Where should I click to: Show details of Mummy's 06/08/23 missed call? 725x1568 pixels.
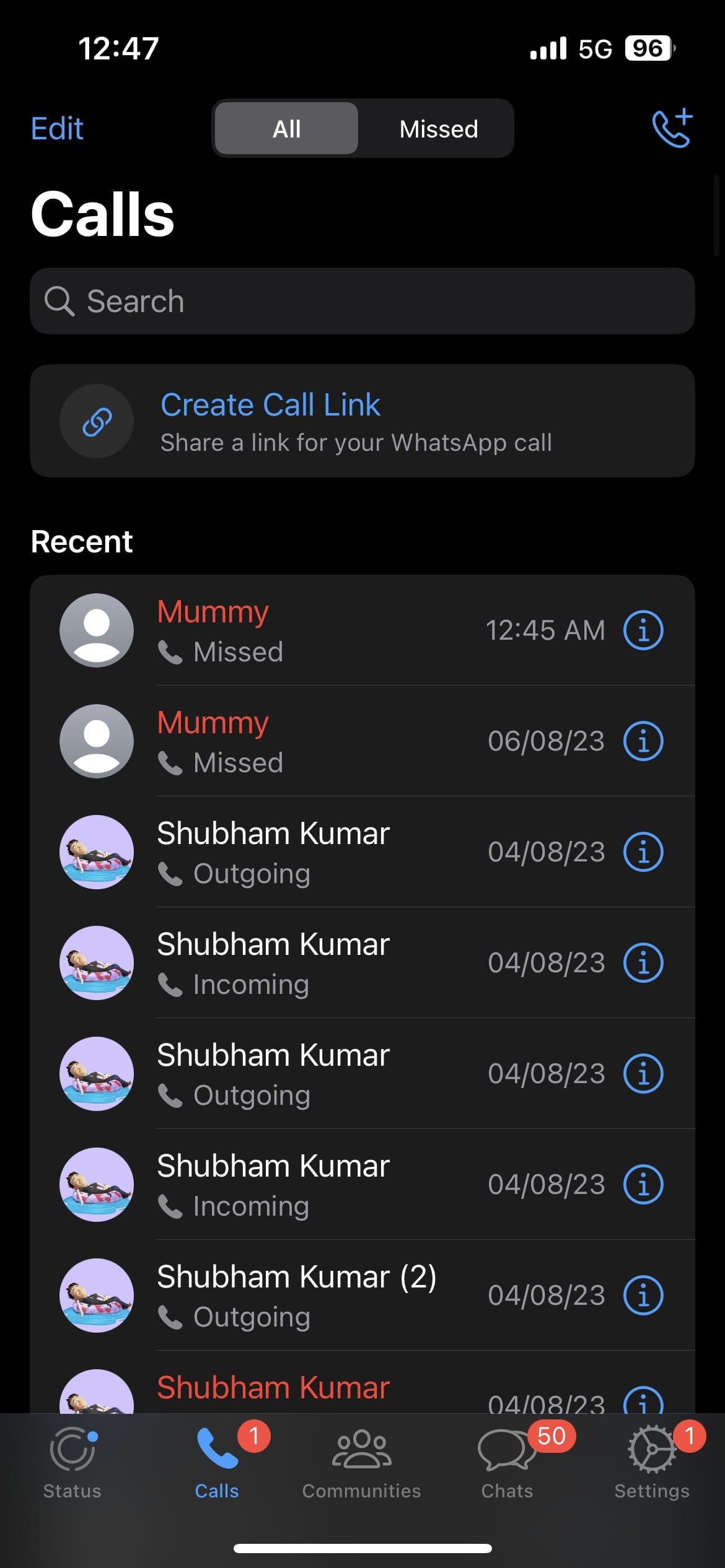643,741
